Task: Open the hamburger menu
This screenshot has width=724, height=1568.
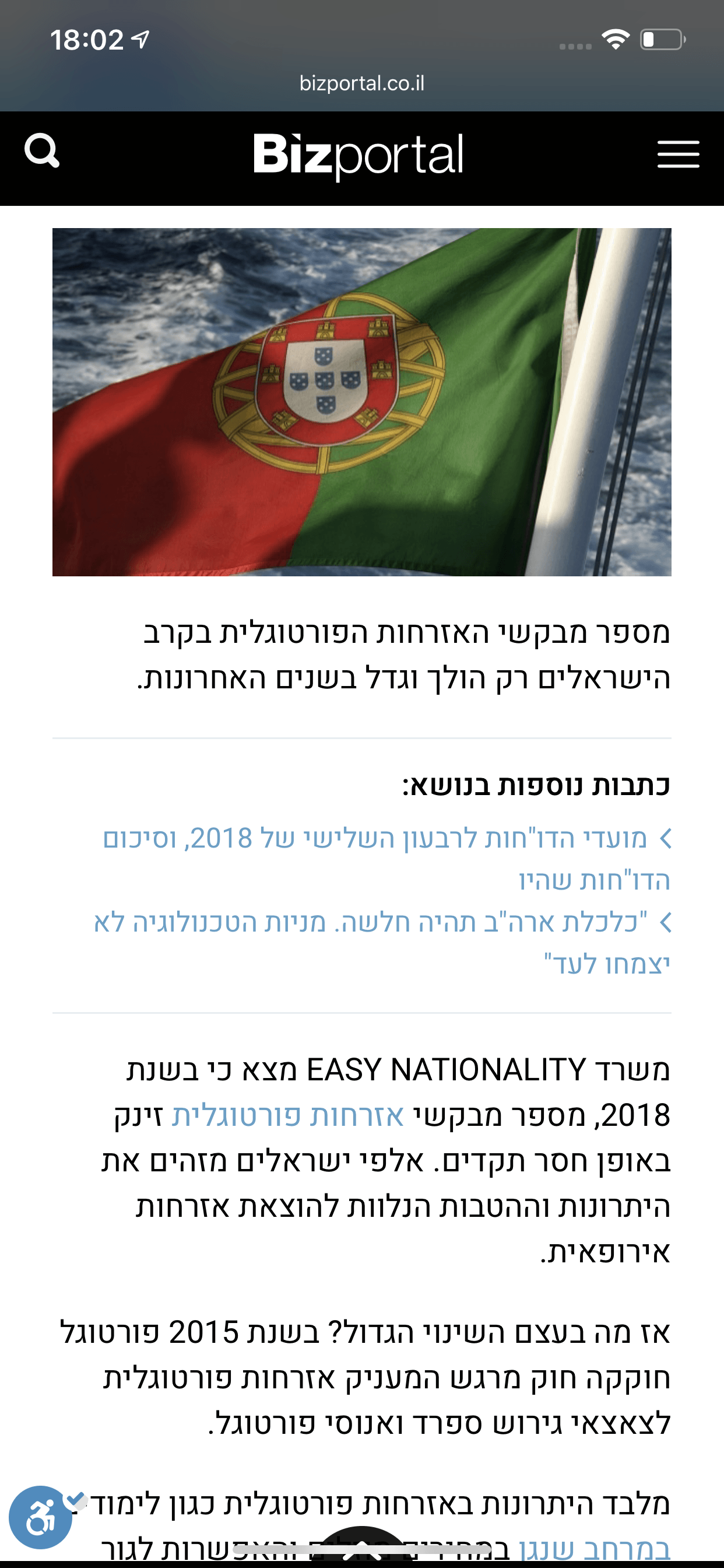Action: (679, 154)
